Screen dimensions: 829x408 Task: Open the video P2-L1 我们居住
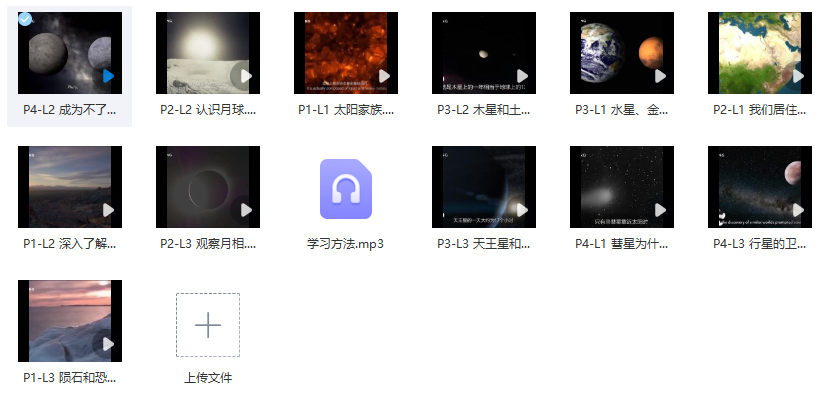coord(758,54)
